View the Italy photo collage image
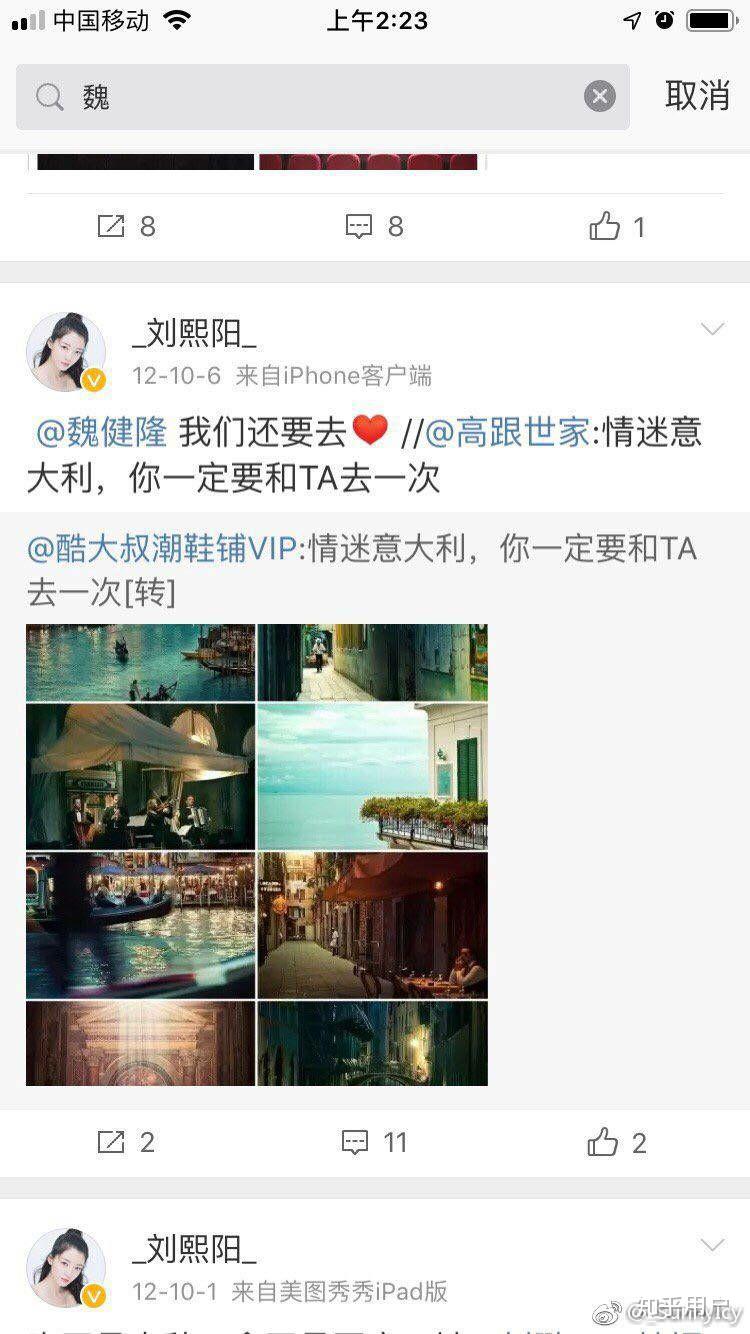 257,855
